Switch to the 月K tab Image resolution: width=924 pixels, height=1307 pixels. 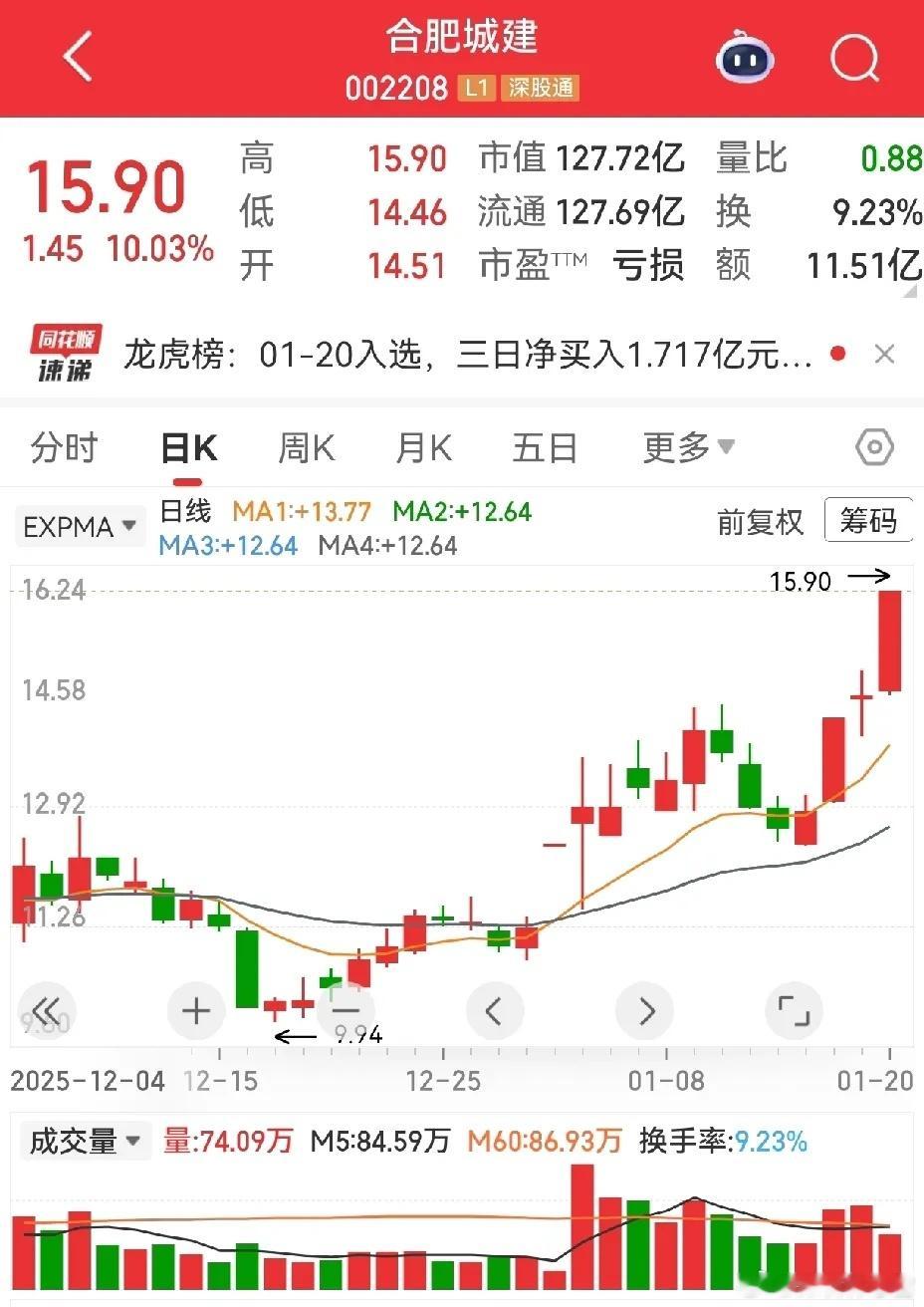tap(424, 448)
